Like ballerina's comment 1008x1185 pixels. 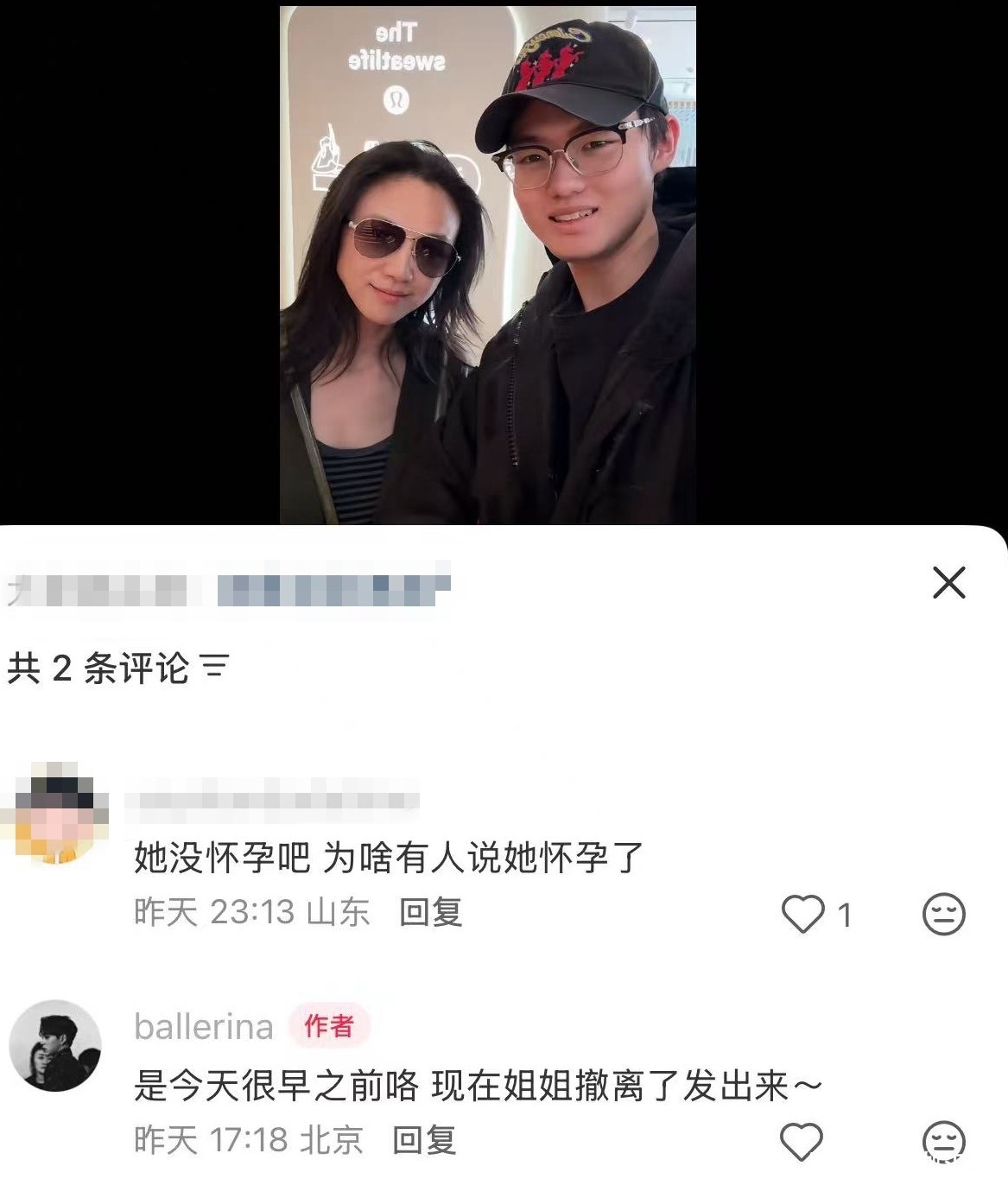point(802,1142)
